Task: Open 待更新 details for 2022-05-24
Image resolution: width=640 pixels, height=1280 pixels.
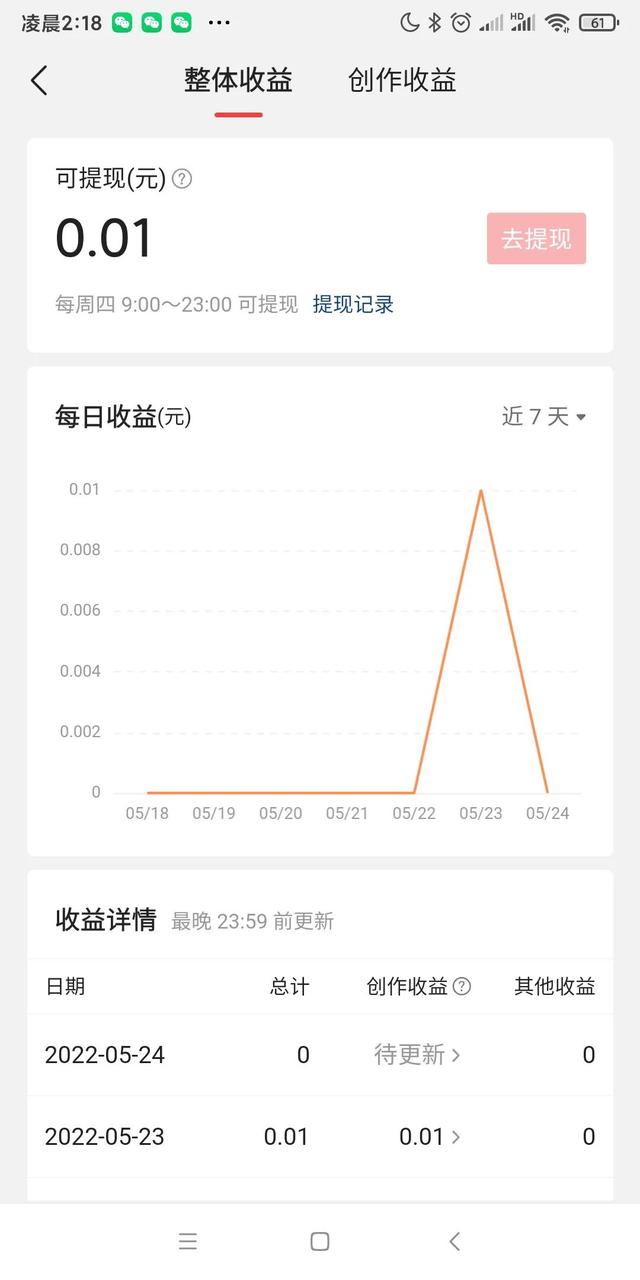Action: (x=417, y=1054)
